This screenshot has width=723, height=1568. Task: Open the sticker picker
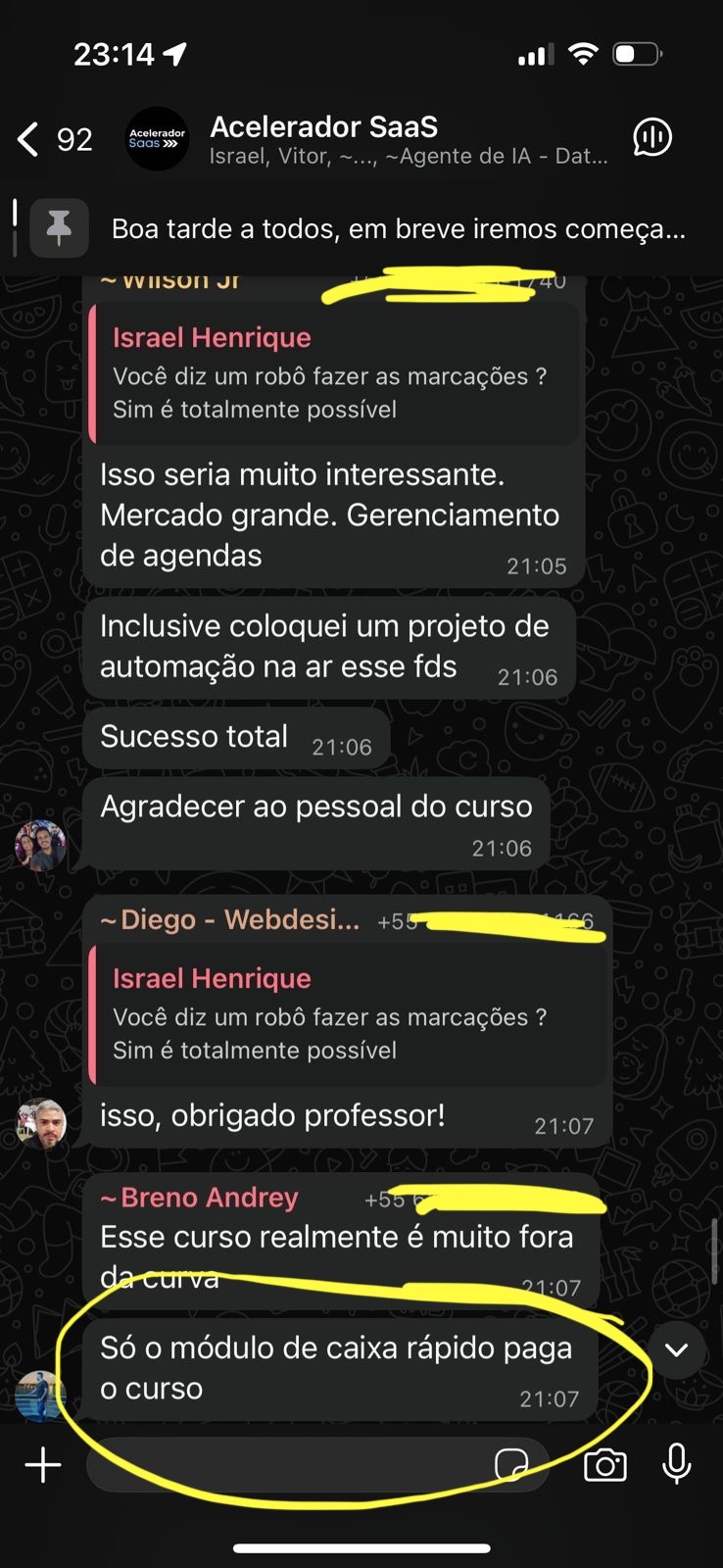pos(511,1465)
